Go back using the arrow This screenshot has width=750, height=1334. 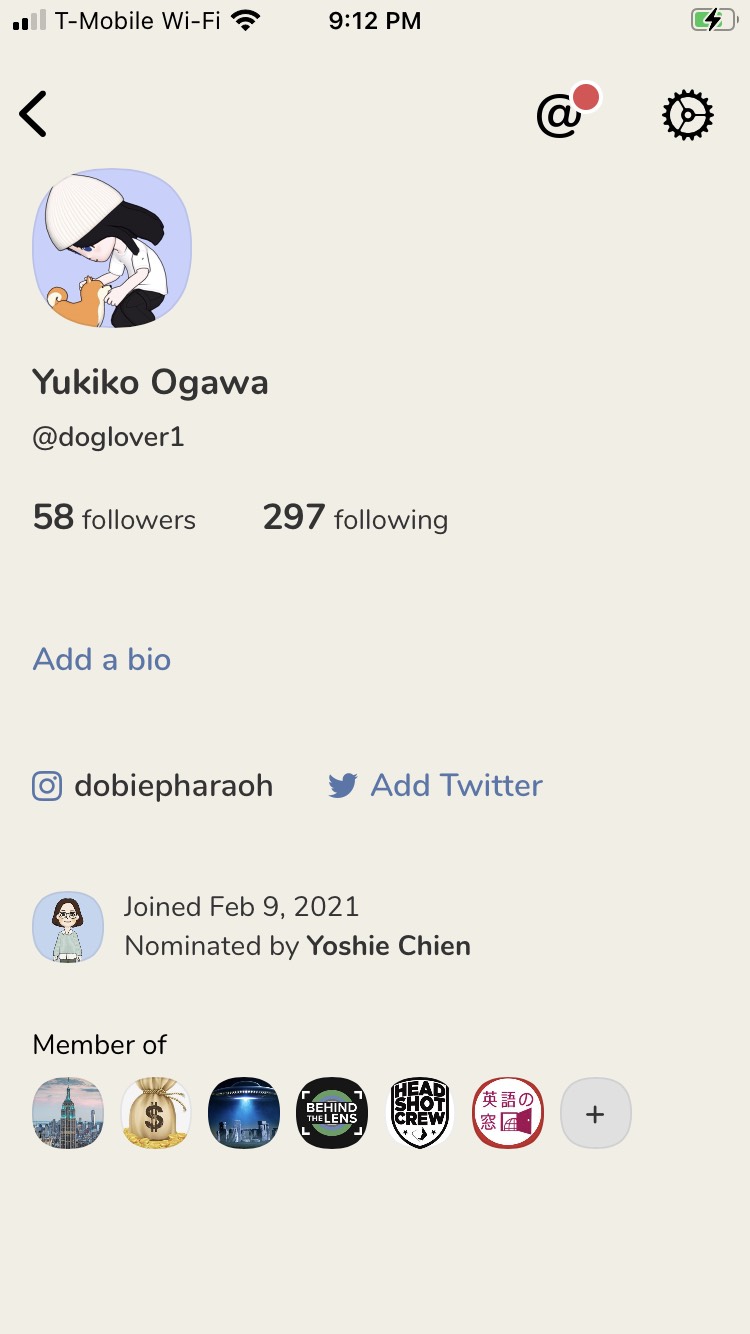pos(33,114)
